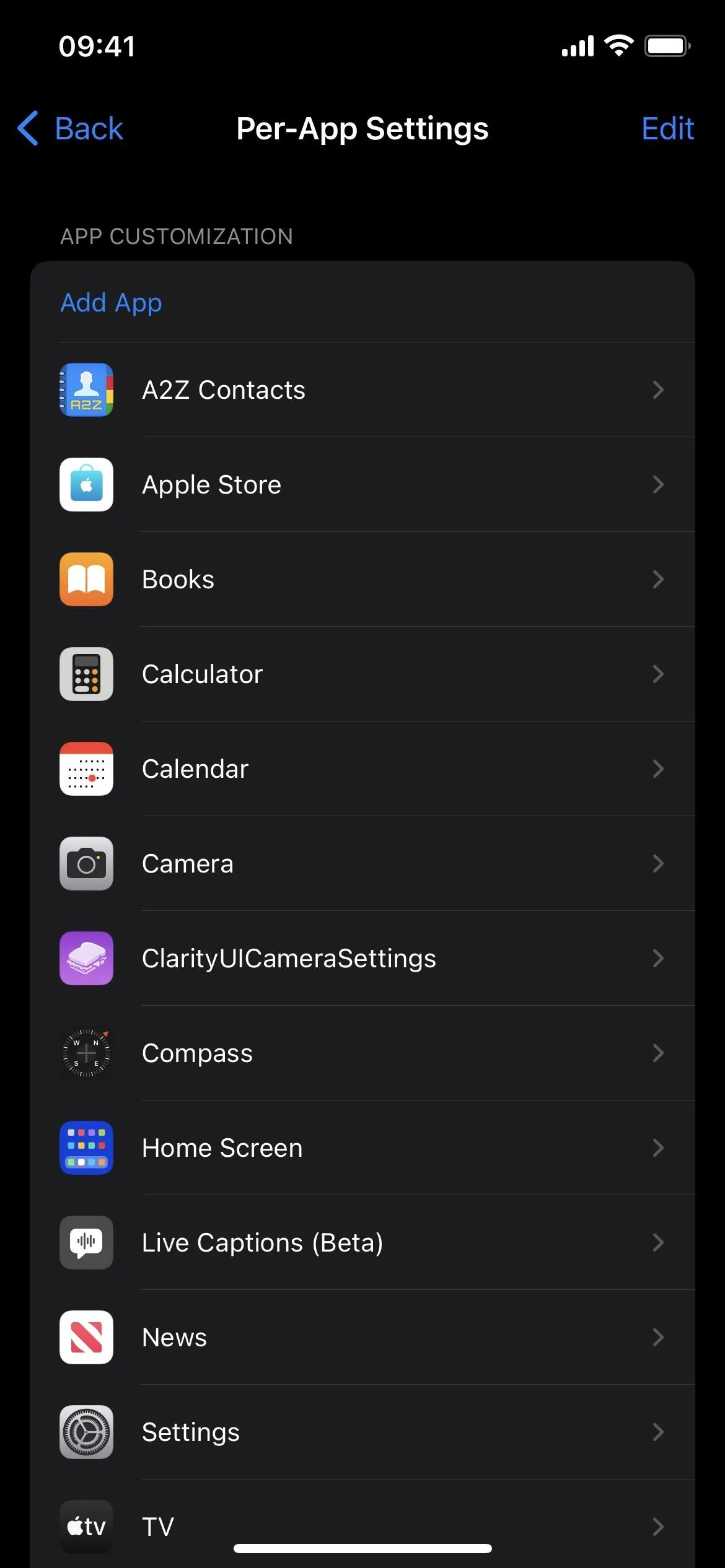Open Calculator per-app settings
Image resolution: width=725 pixels, height=1568 pixels.
pyautogui.click(x=362, y=674)
